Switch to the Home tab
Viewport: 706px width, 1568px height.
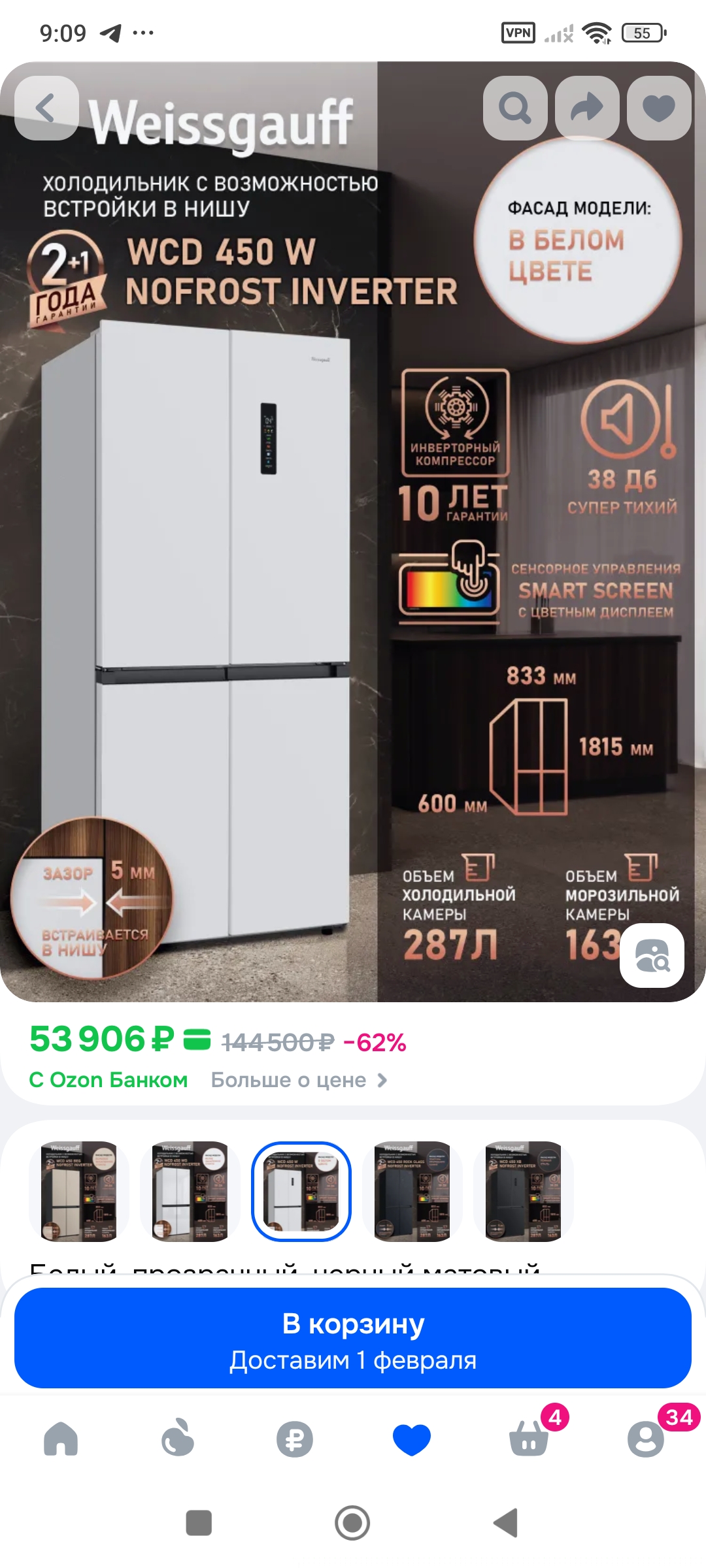(x=60, y=1439)
